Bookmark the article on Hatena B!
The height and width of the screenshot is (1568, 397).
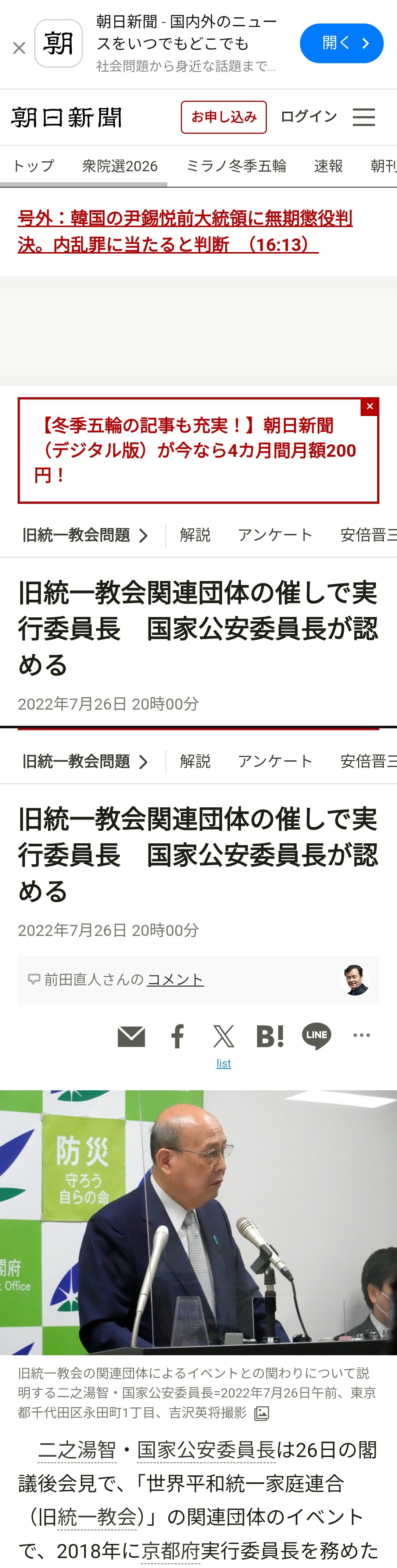tap(270, 1036)
